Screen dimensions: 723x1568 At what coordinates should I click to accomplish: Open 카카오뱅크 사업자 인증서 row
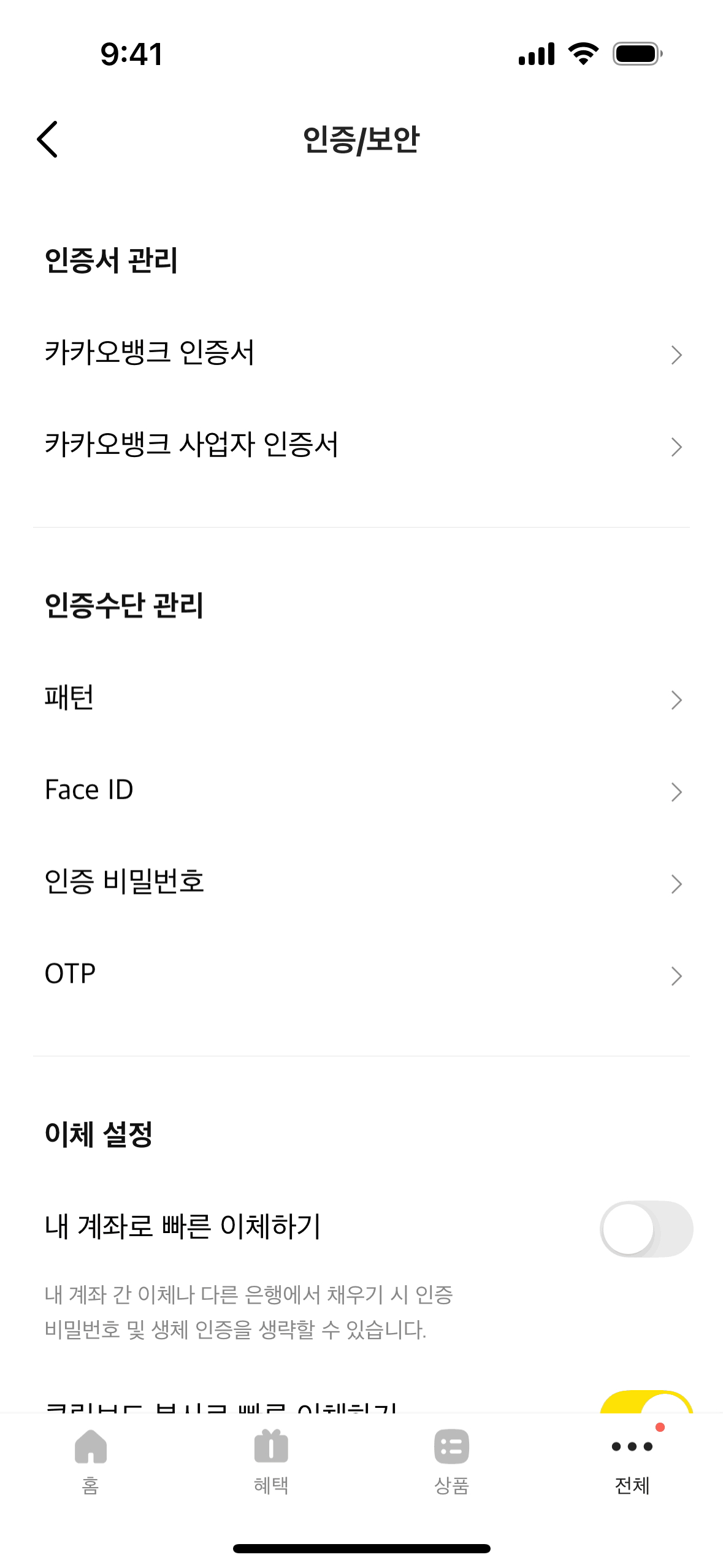(362, 446)
